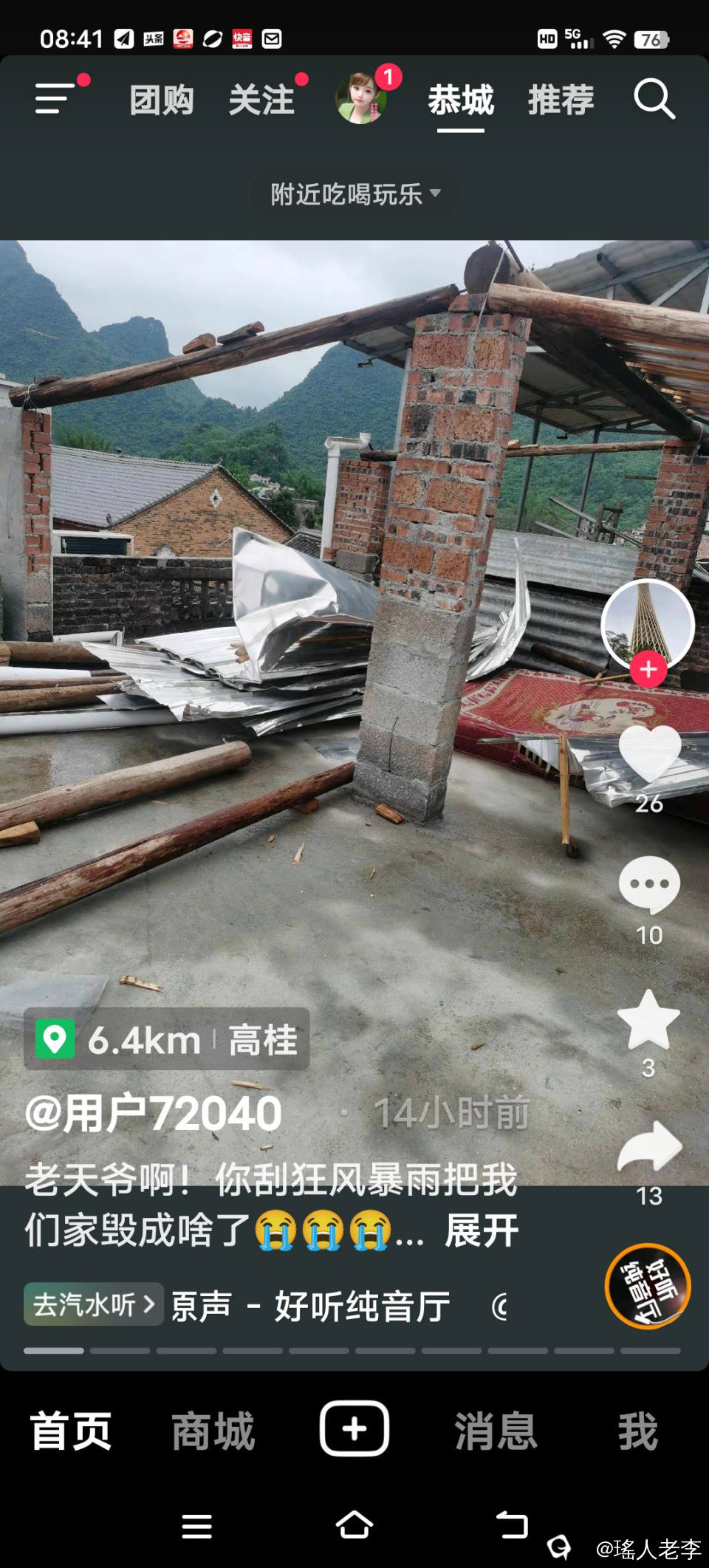Create a new post with plus
The width and height of the screenshot is (709, 1568).
(354, 1428)
